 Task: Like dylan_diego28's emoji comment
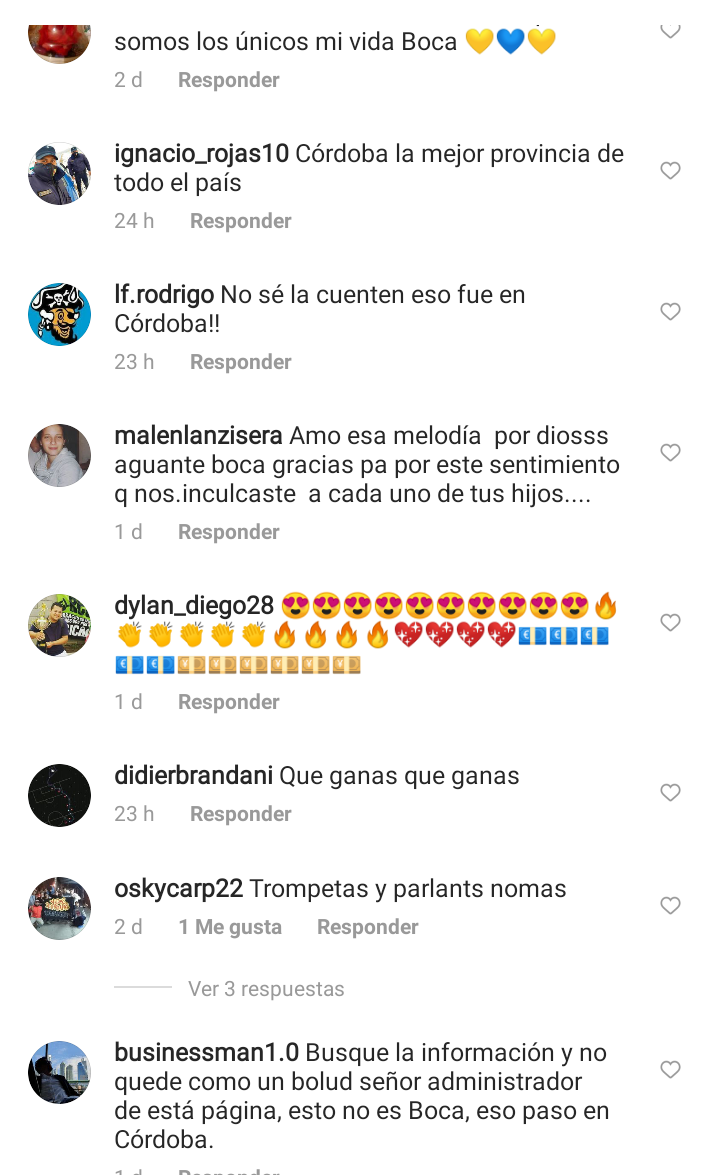point(670,622)
